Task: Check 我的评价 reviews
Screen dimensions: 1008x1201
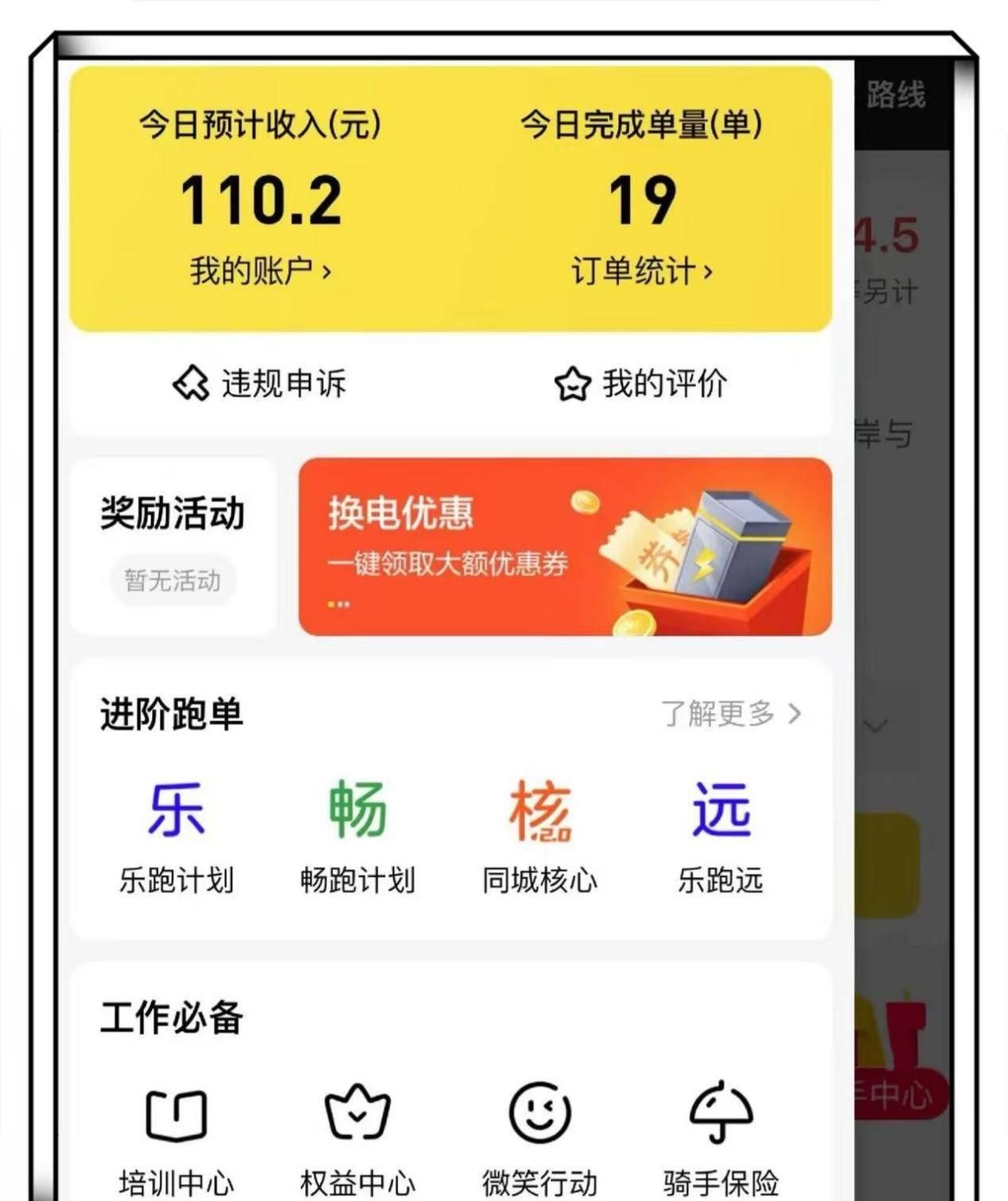Action: [640, 384]
